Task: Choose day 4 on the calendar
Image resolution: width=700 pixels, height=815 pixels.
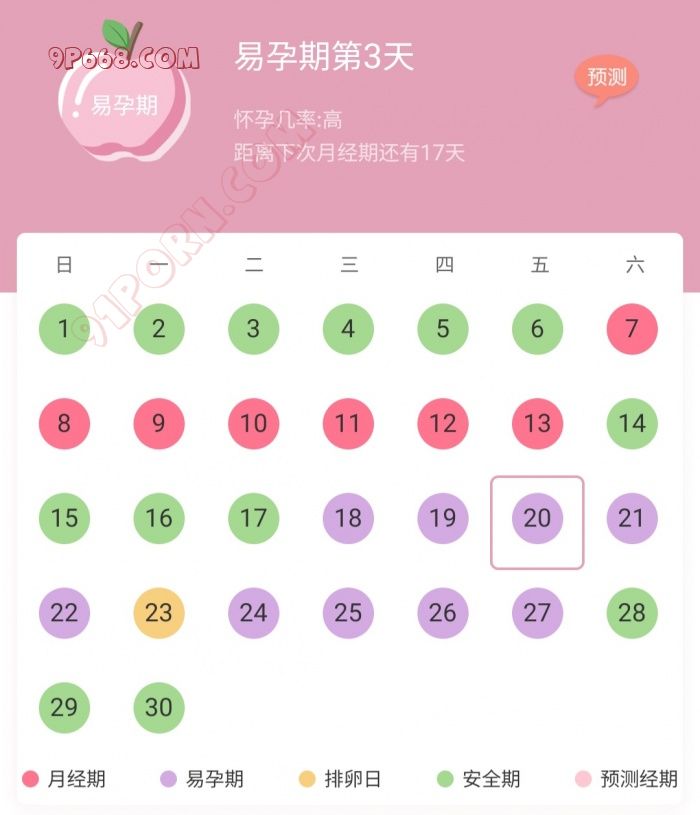Action: (348, 329)
